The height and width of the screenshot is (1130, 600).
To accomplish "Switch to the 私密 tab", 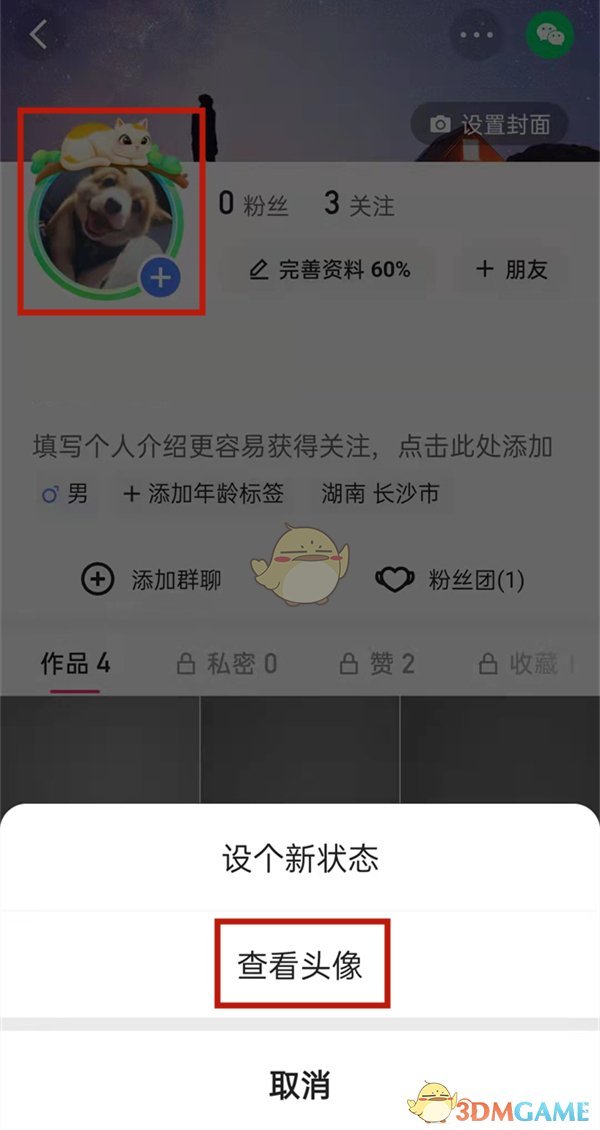I will [227, 663].
